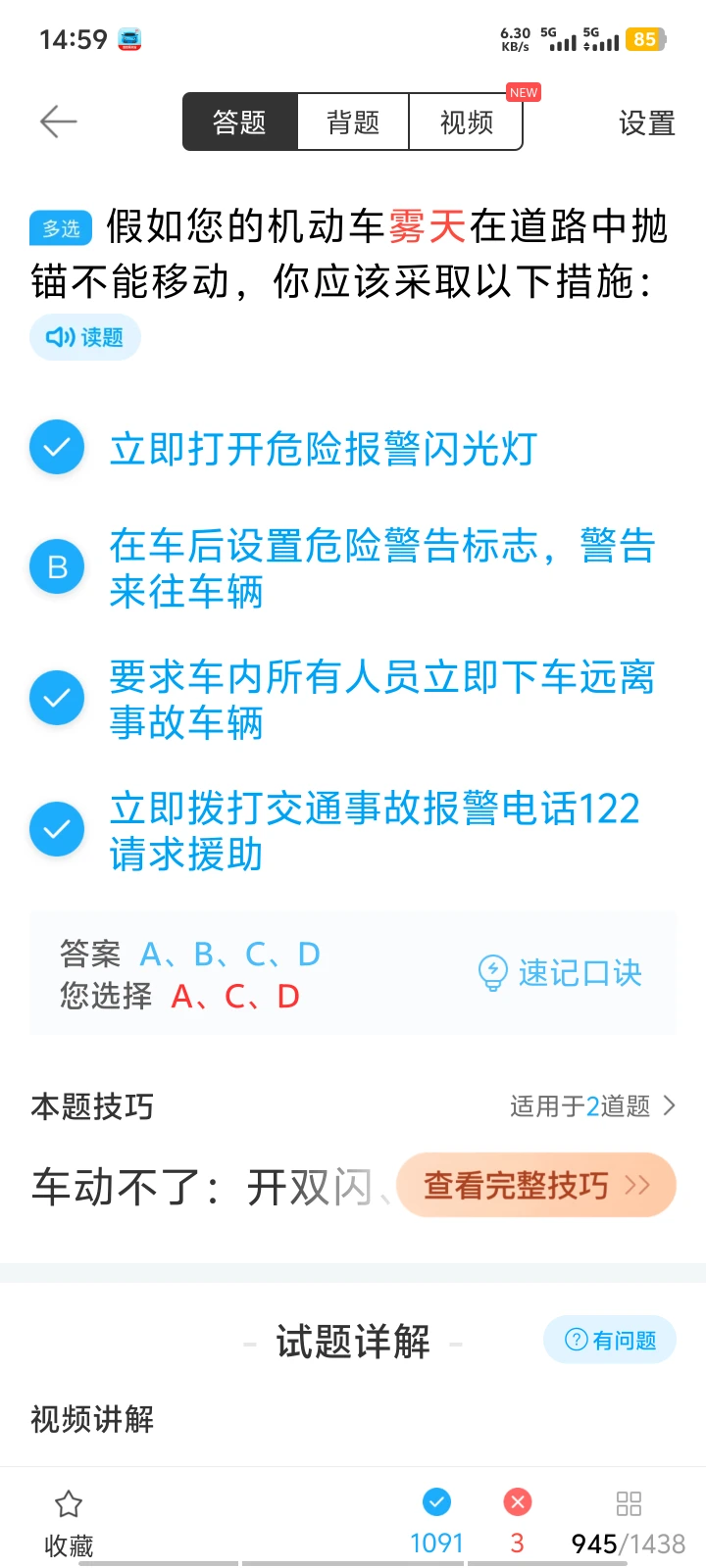
Task: Open 设置 settings
Action: coord(646,123)
